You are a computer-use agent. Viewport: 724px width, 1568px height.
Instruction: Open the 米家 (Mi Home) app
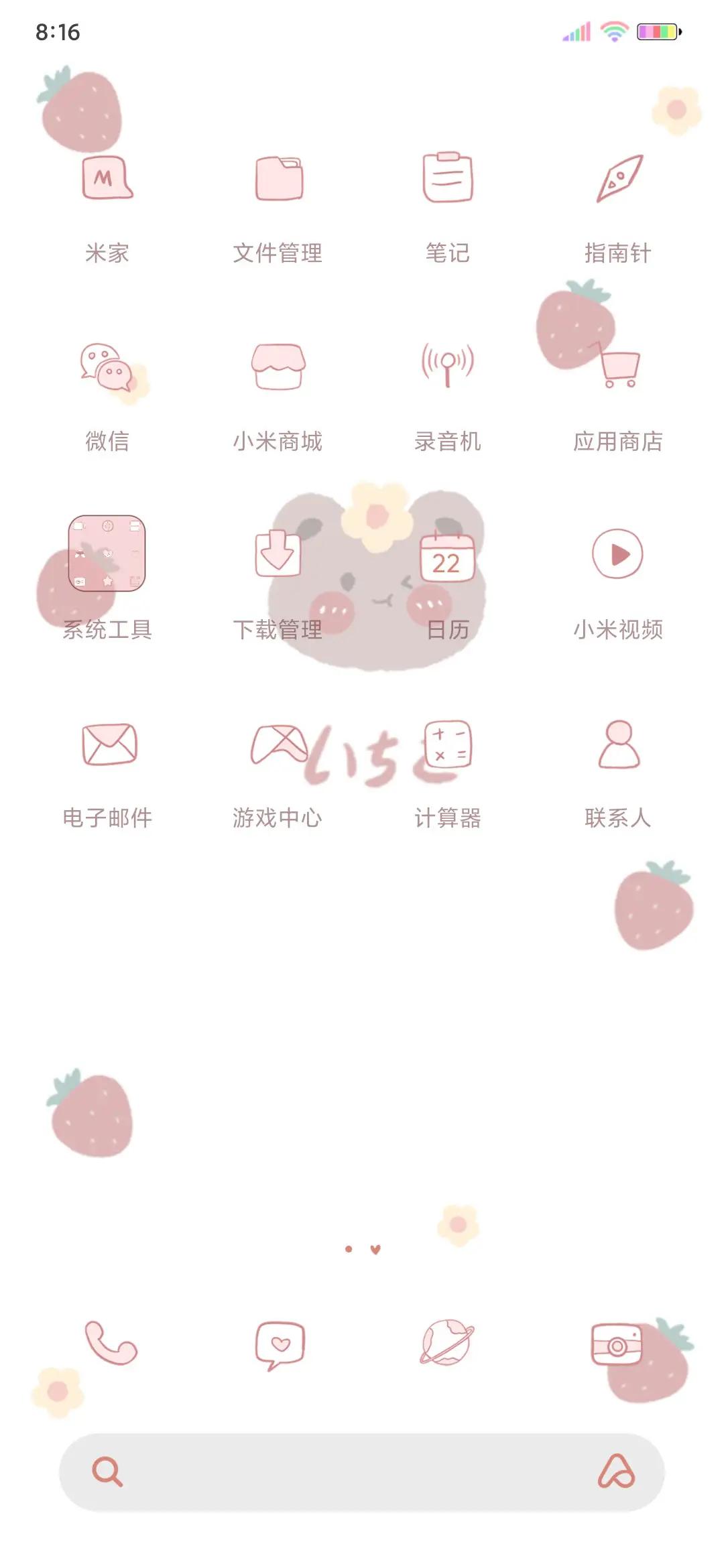point(107,181)
